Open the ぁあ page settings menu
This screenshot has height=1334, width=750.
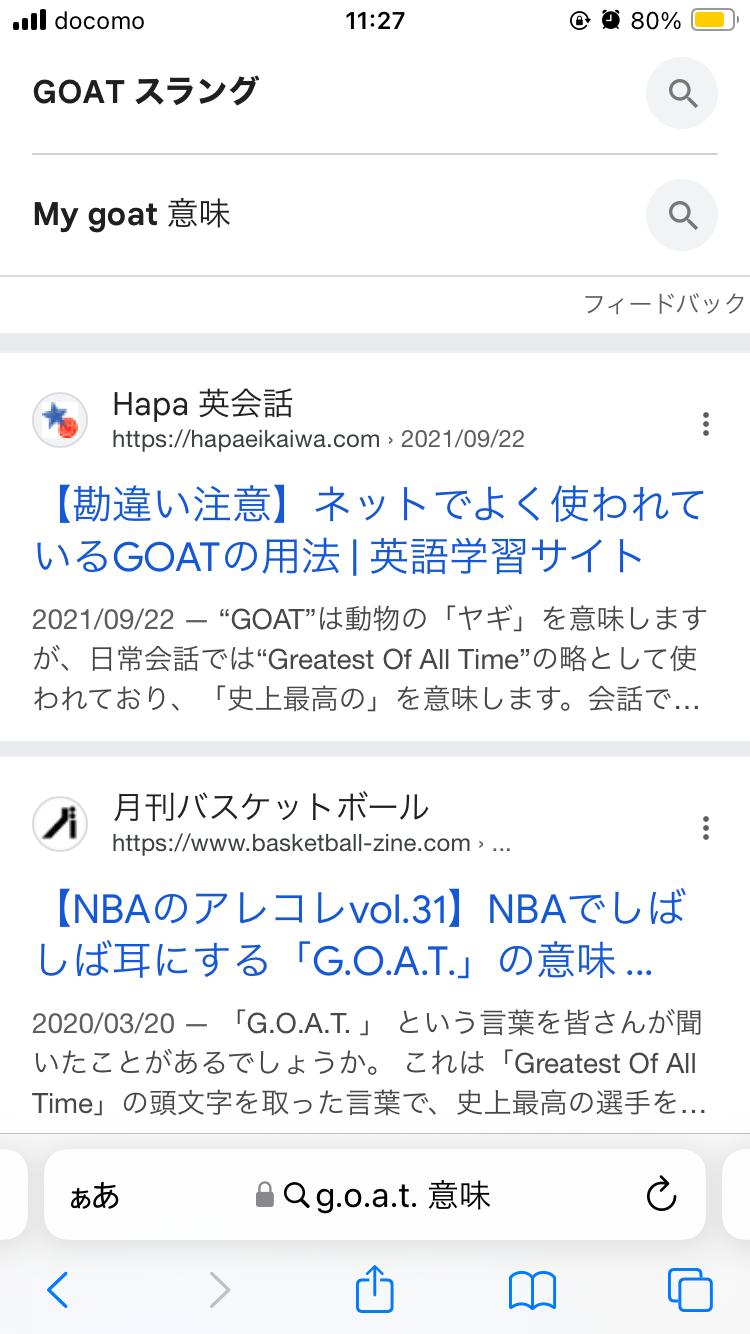(x=95, y=1195)
